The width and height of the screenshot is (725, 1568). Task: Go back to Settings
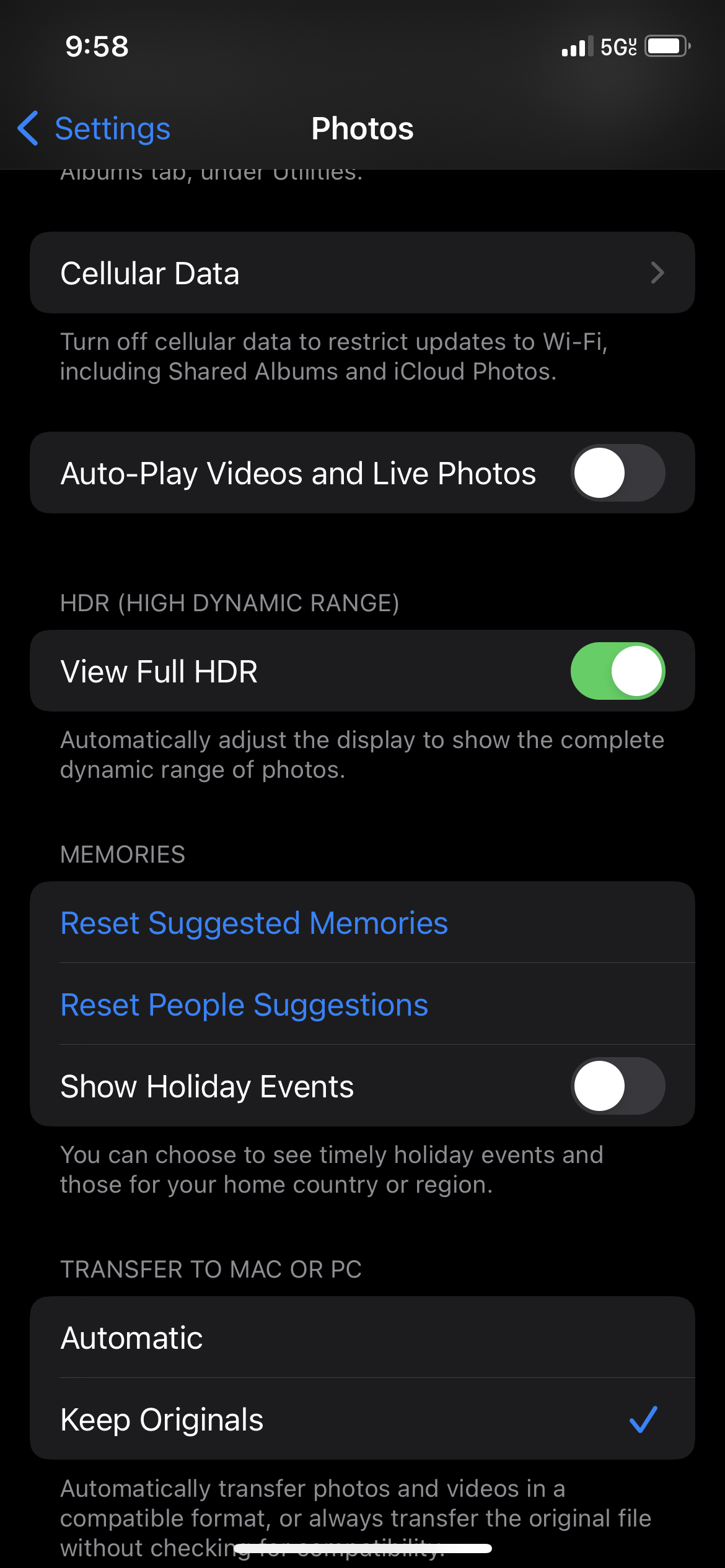point(94,129)
